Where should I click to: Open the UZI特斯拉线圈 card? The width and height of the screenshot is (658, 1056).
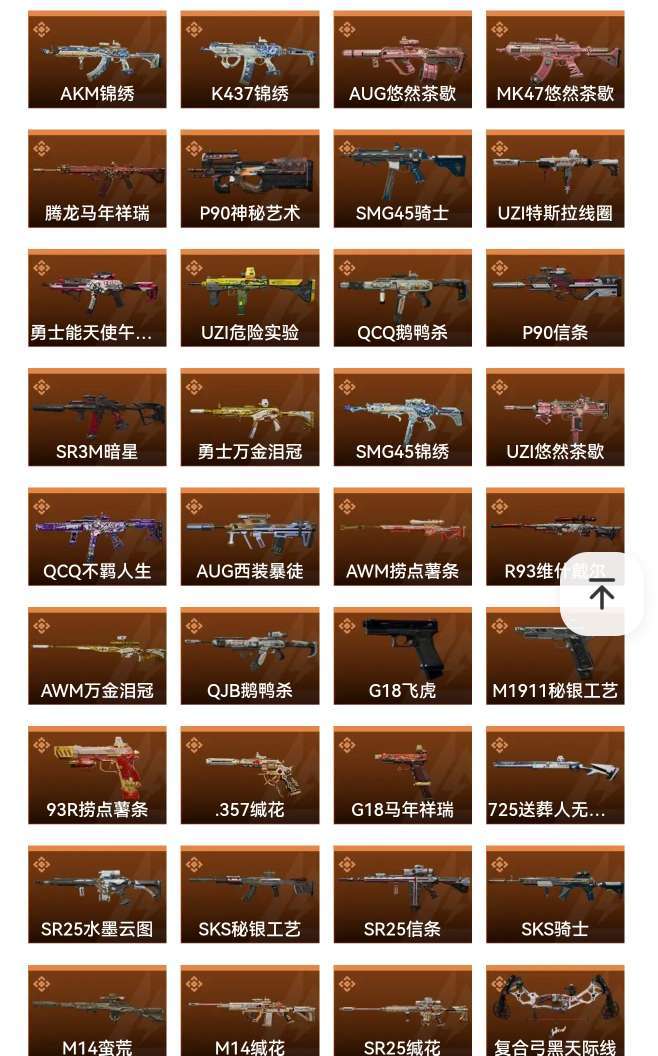pos(555,178)
